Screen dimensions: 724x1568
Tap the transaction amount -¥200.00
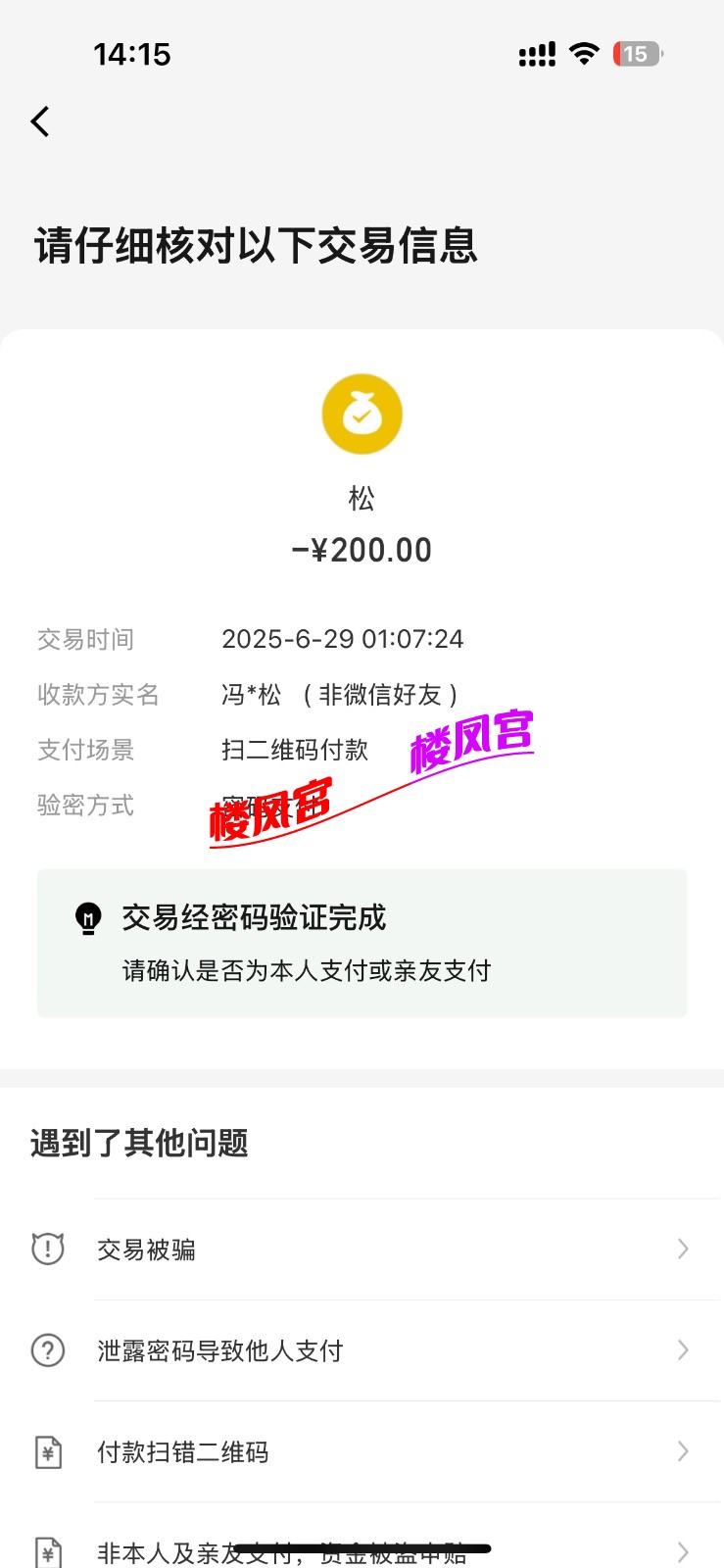362,549
